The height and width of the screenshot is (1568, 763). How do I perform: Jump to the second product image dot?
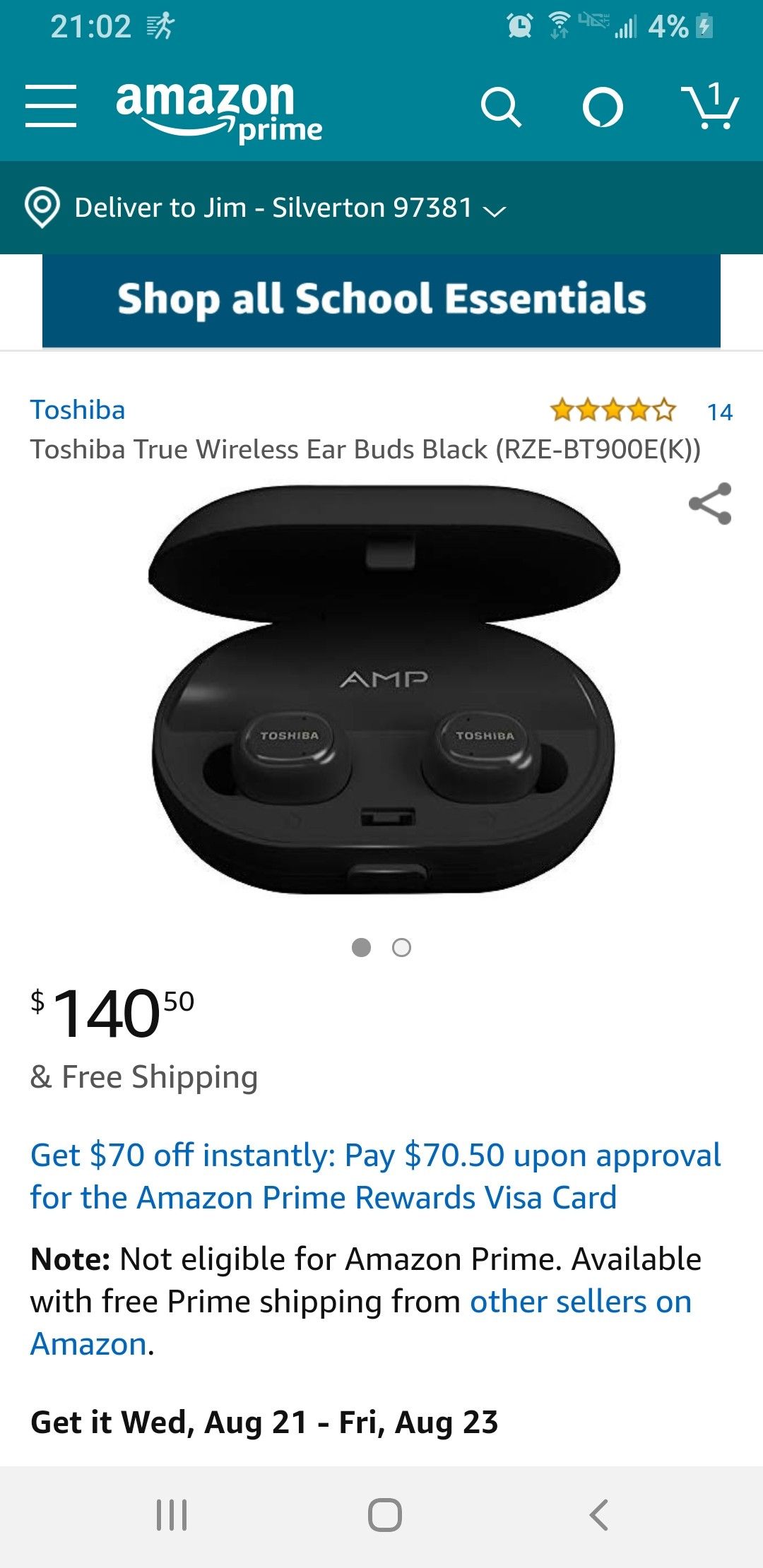pos(401,948)
